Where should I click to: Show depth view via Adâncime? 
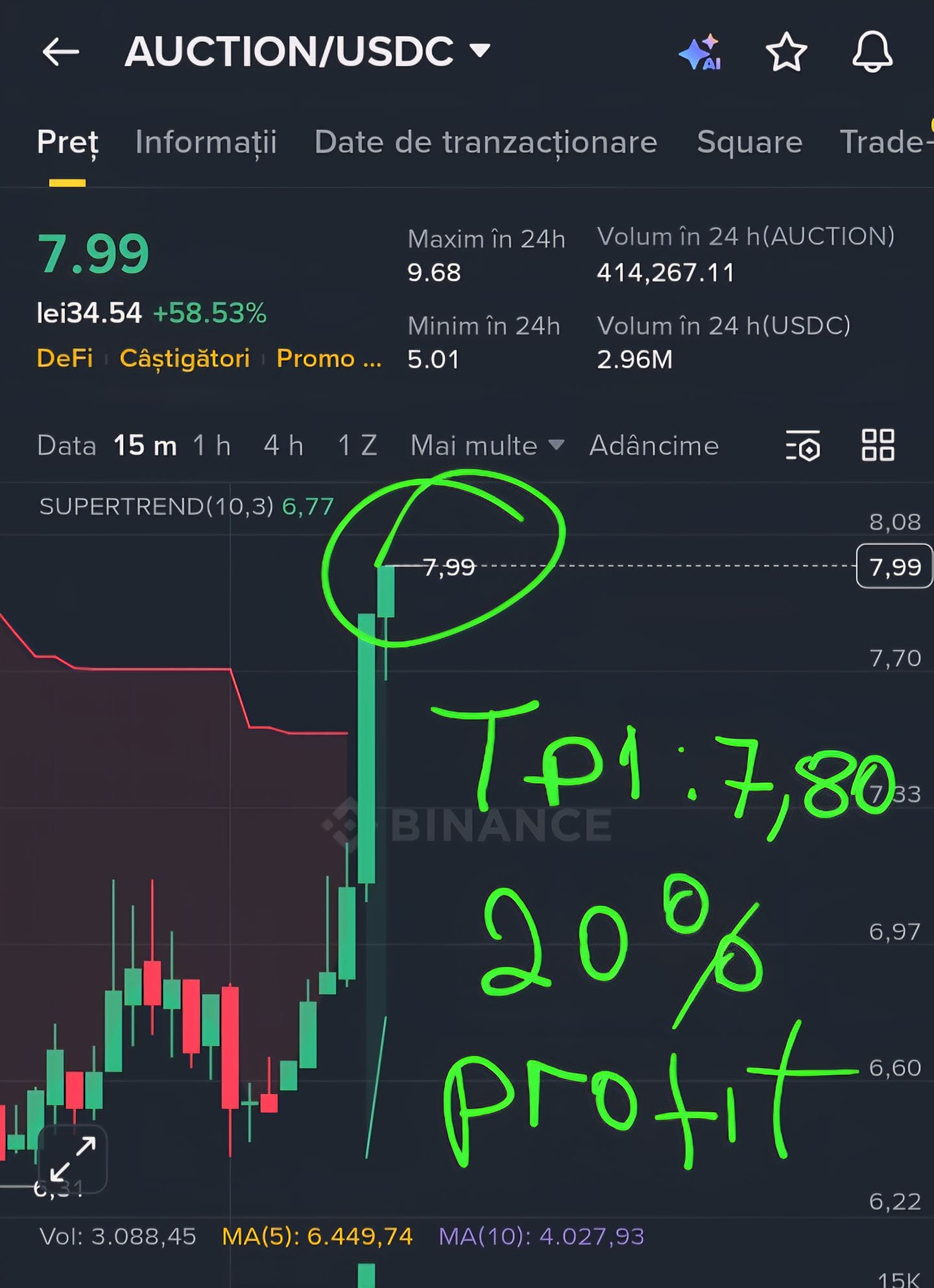pos(654,446)
